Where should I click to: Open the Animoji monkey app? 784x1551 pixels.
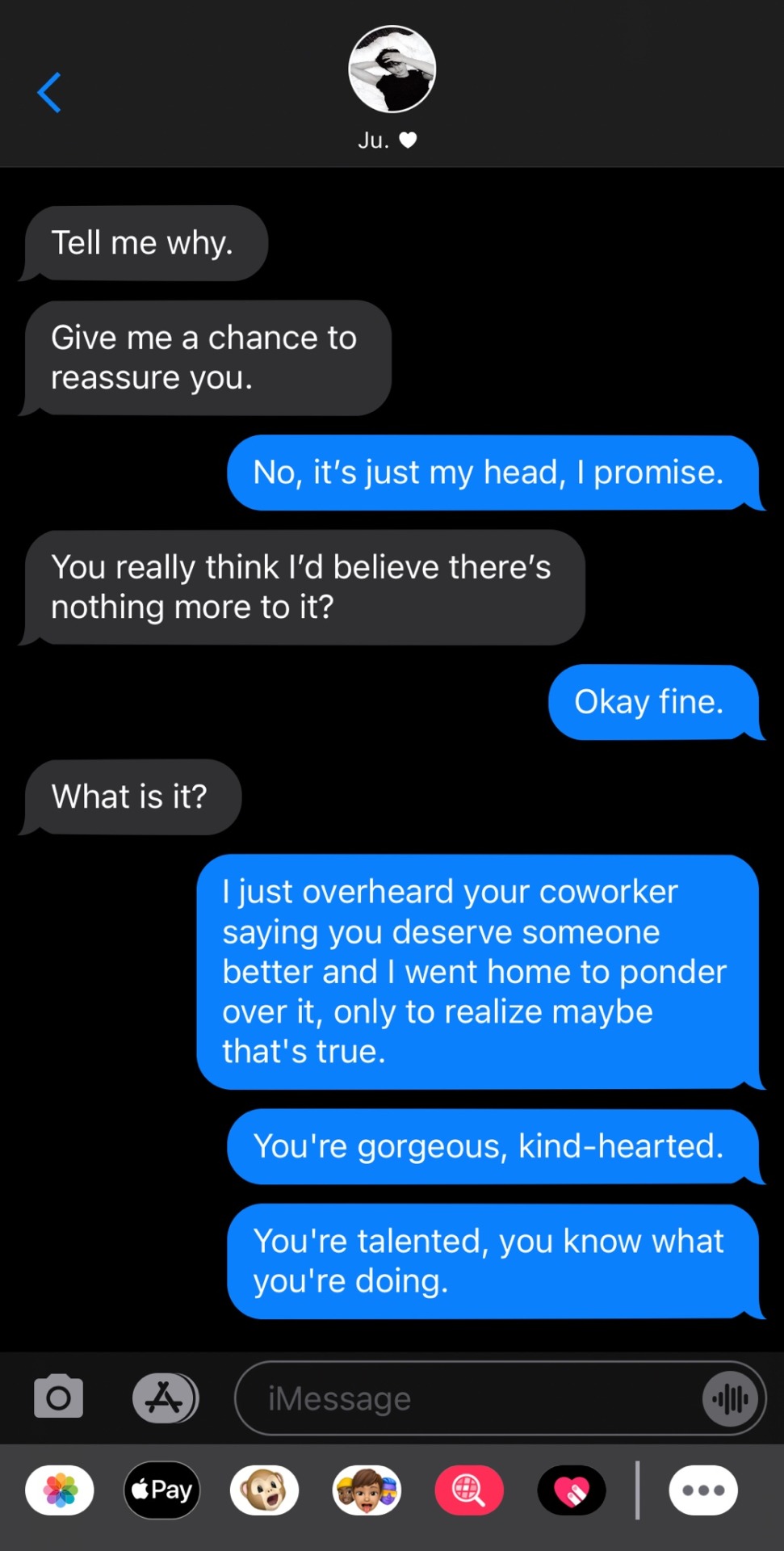(x=264, y=1490)
